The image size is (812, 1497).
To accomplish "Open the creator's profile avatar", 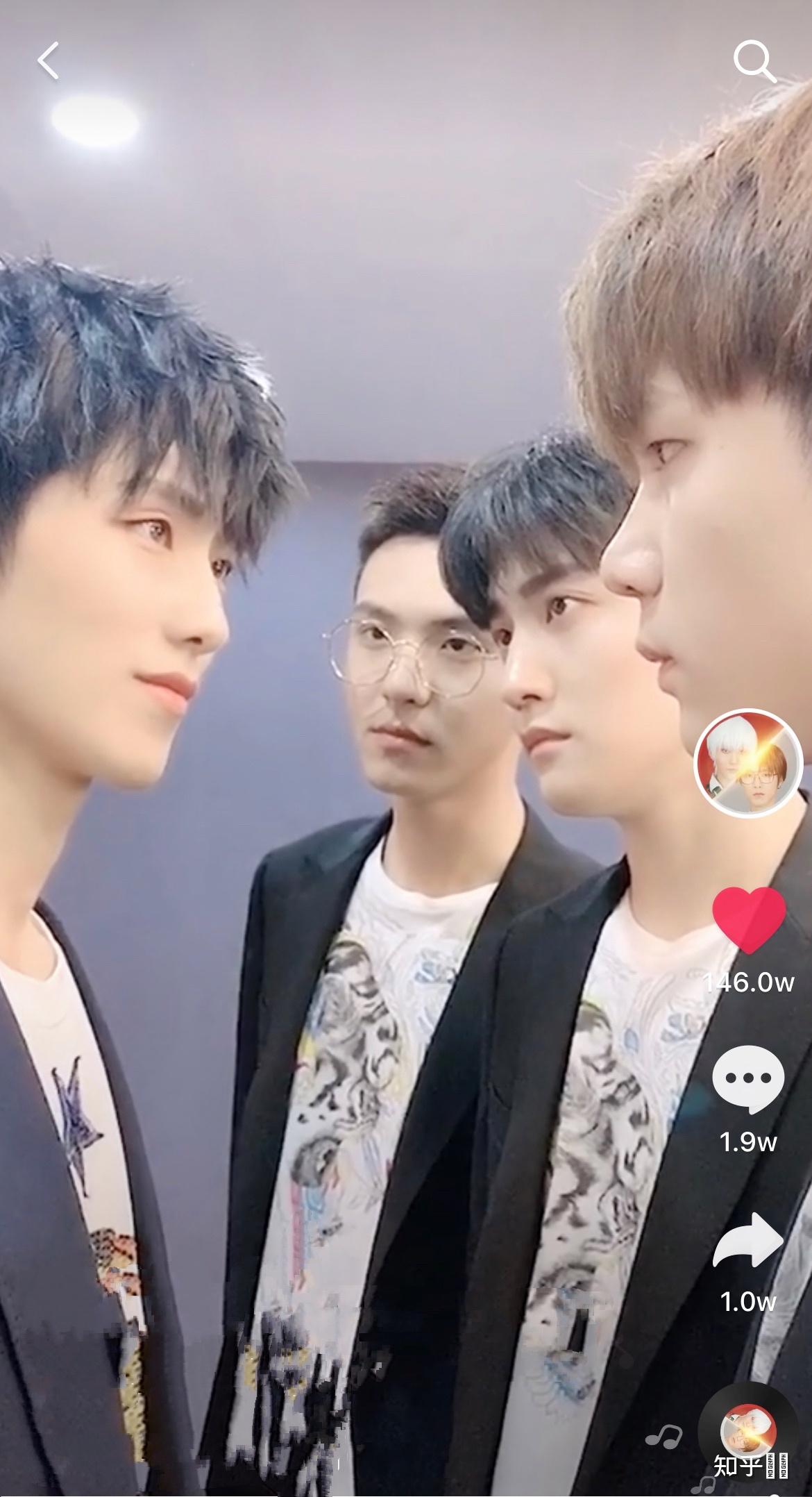I will click(748, 761).
